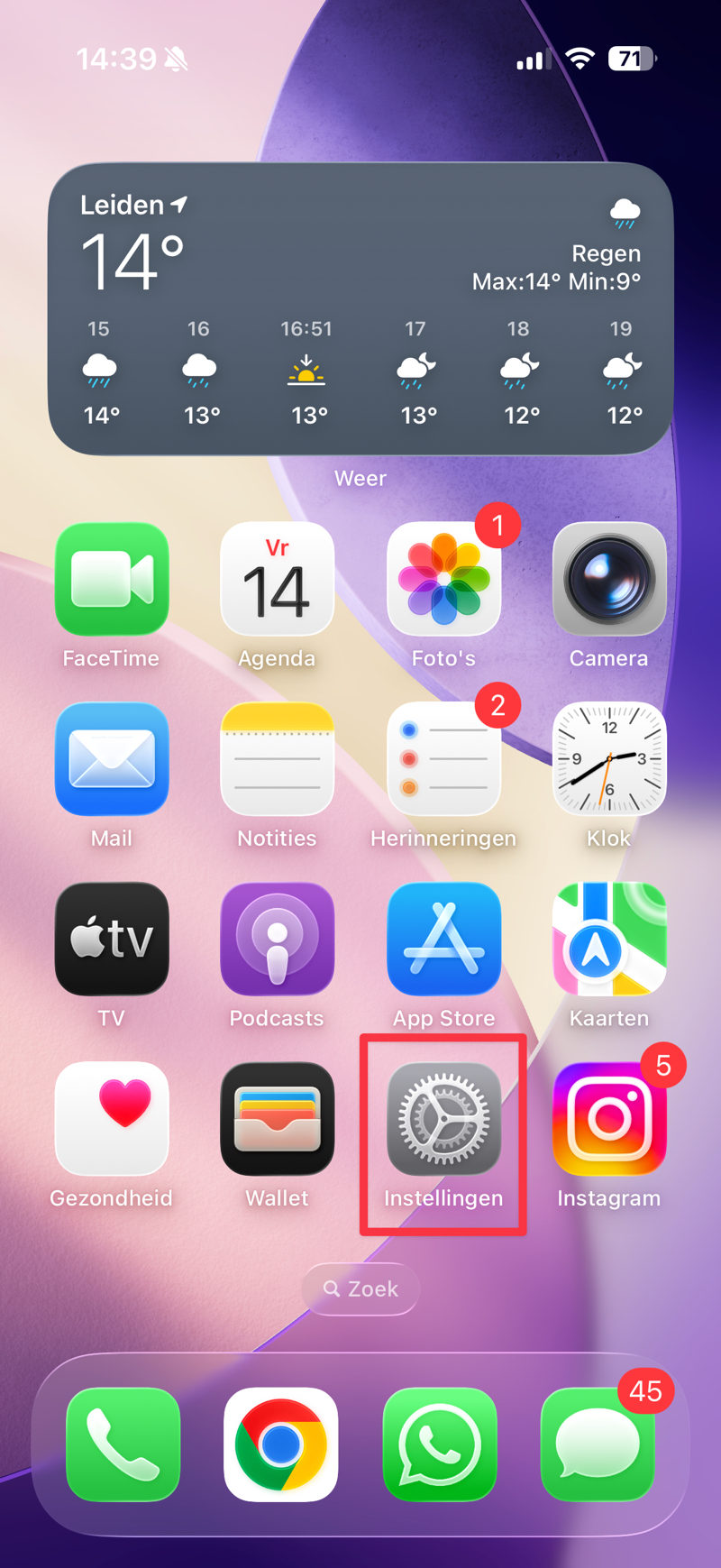This screenshot has width=721, height=1568.
Task: Open Instellingen
Action: [x=443, y=1119]
